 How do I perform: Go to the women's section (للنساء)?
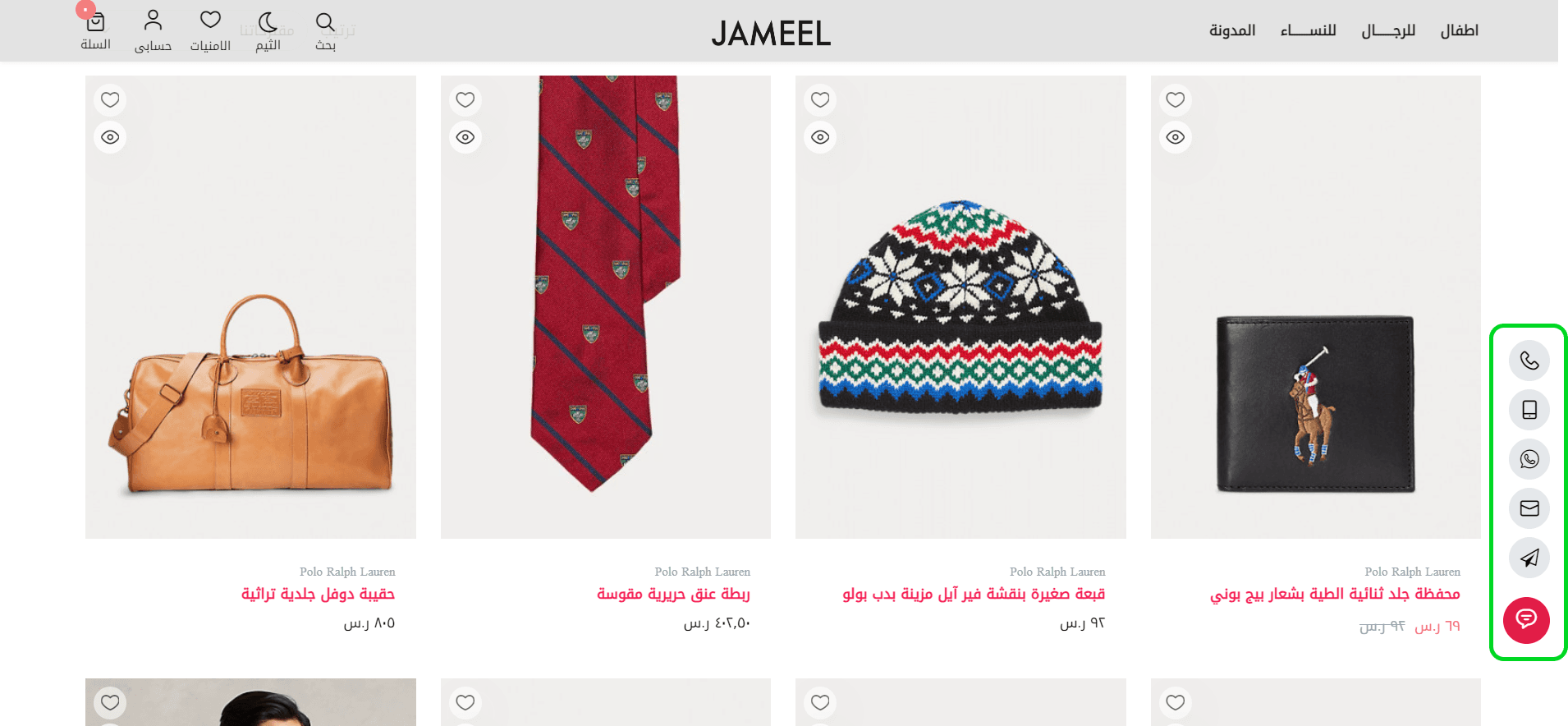[1308, 30]
